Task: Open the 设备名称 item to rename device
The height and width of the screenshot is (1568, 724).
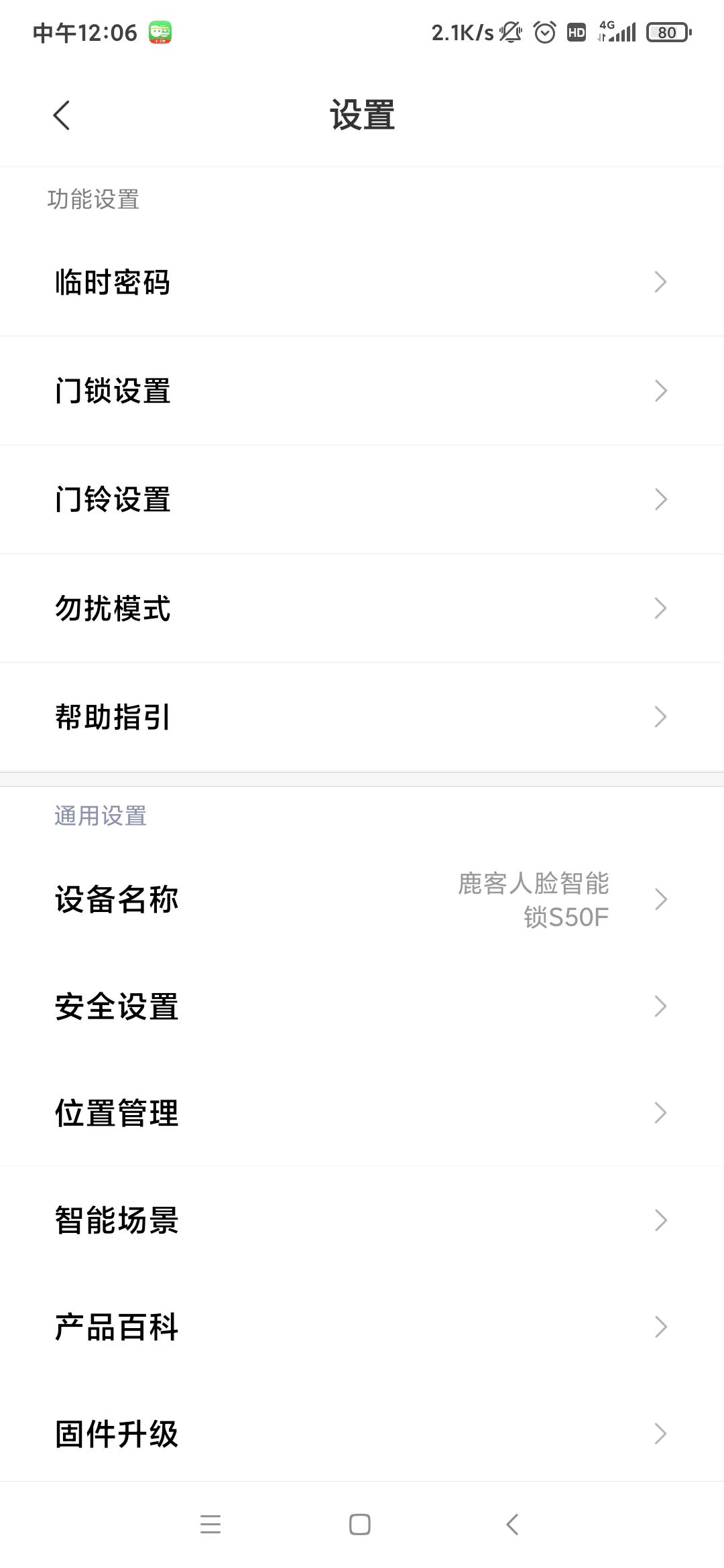Action: click(x=362, y=900)
